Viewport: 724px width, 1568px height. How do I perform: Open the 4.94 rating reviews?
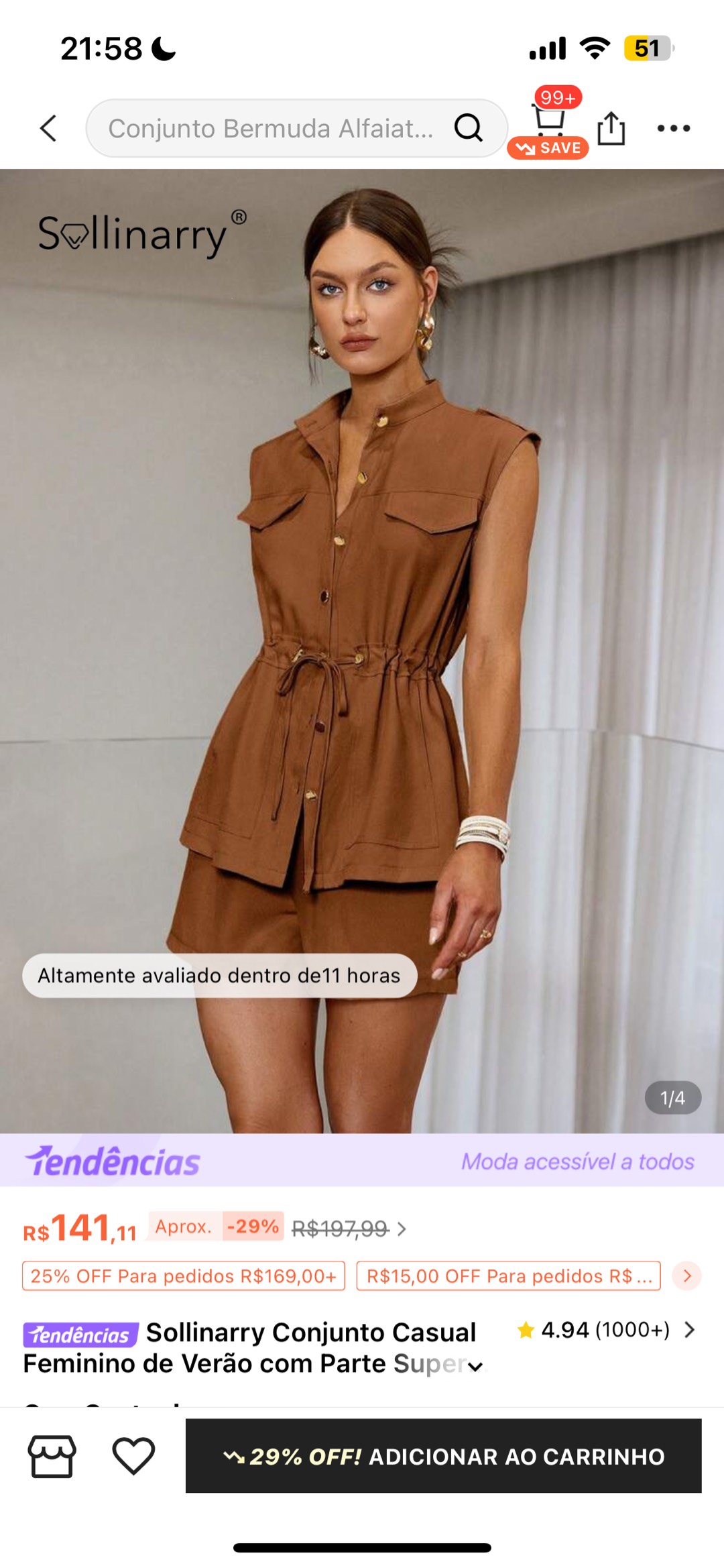[607, 1330]
